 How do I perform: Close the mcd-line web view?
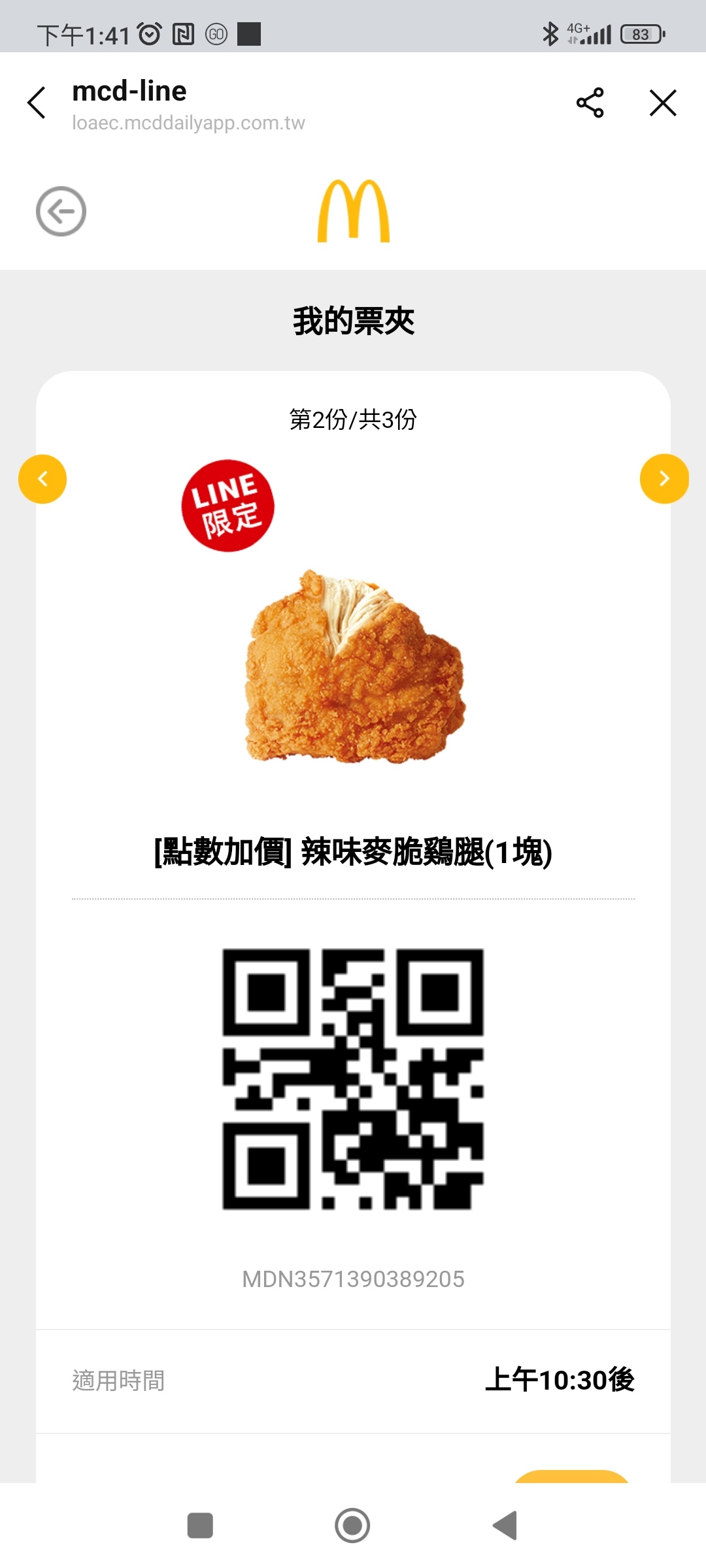663,103
